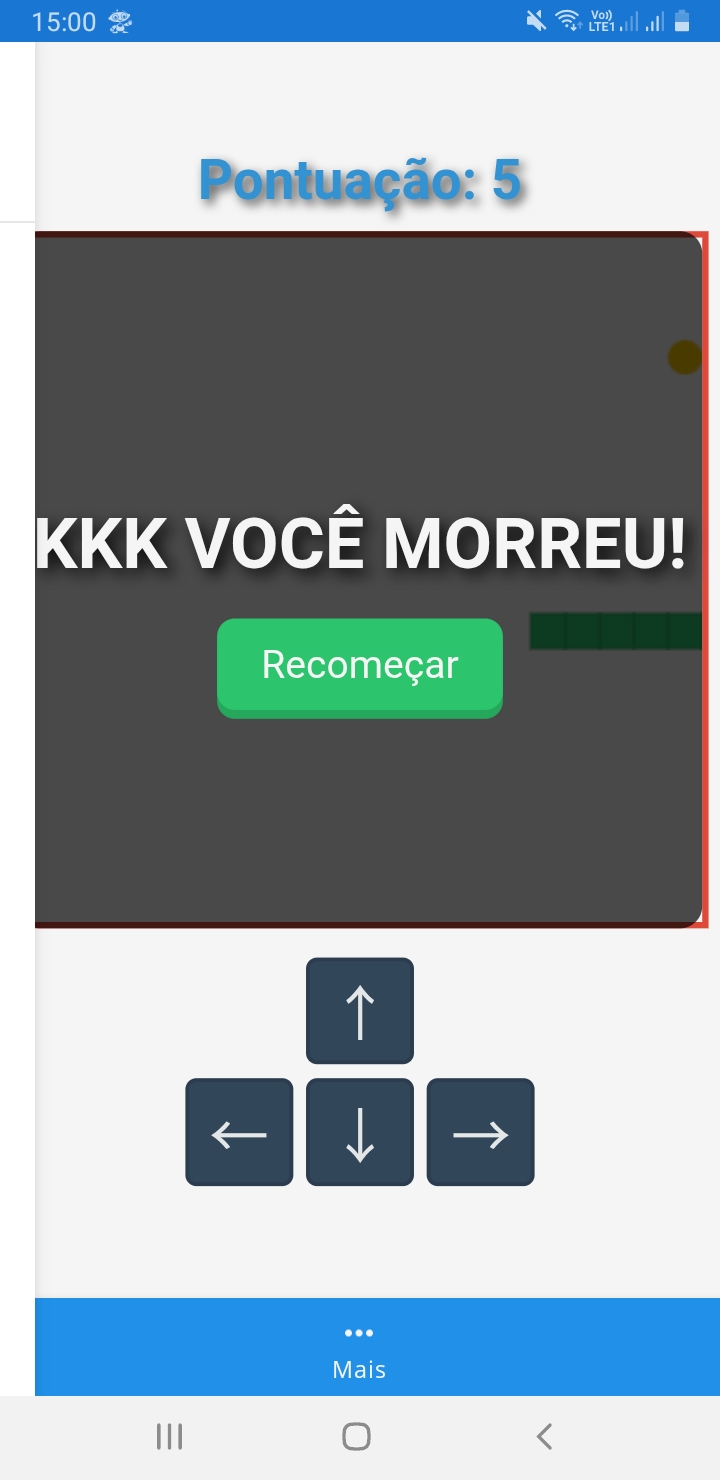Tap the Recomeçar button to restart
This screenshot has height=1480, width=720.
[360, 667]
